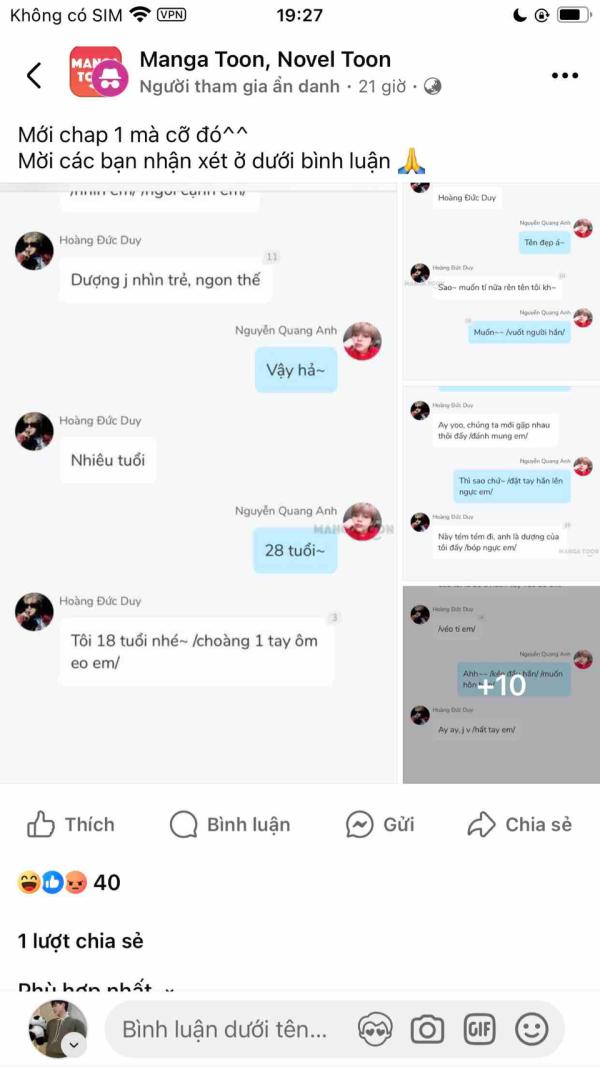Open the post overflow menu
Screen dimensions: 600x1067
coord(564,75)
